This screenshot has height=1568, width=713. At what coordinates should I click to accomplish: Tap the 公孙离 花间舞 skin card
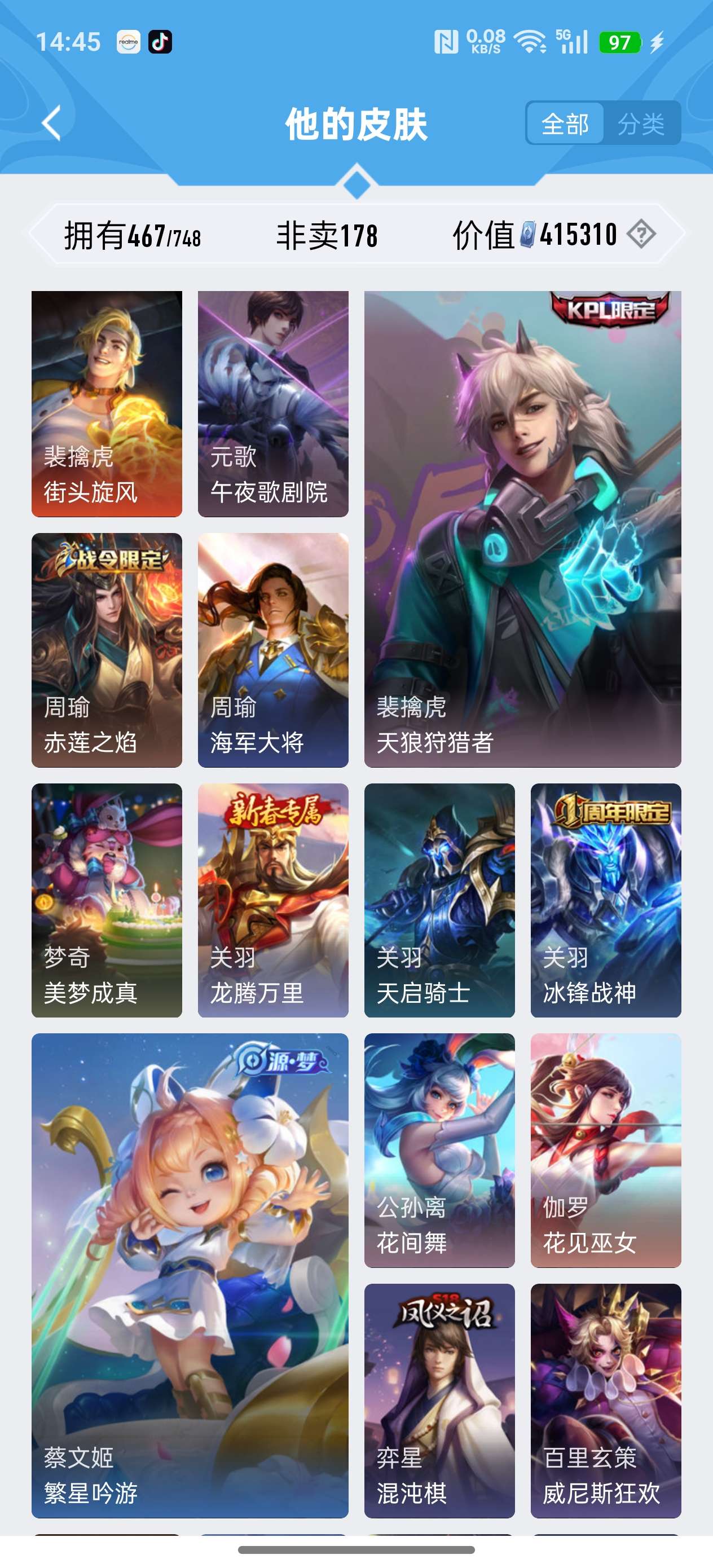tap(439, 1150)
